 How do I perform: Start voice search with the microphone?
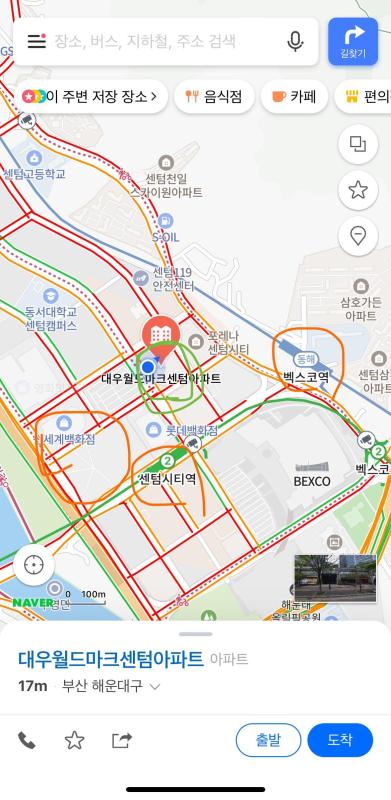[x=295, y=41]
